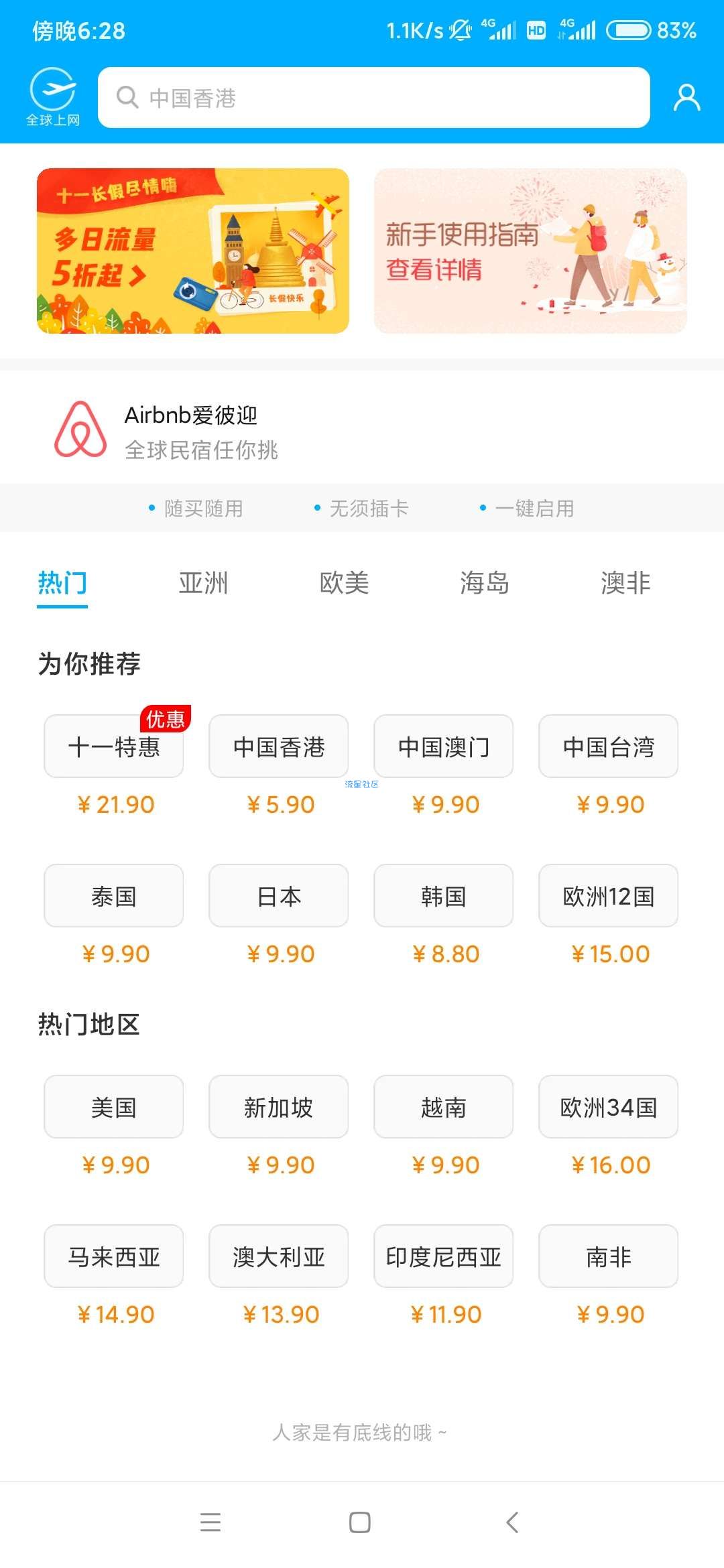
Task: Go back using the system back button
Action: point(512,1522)
